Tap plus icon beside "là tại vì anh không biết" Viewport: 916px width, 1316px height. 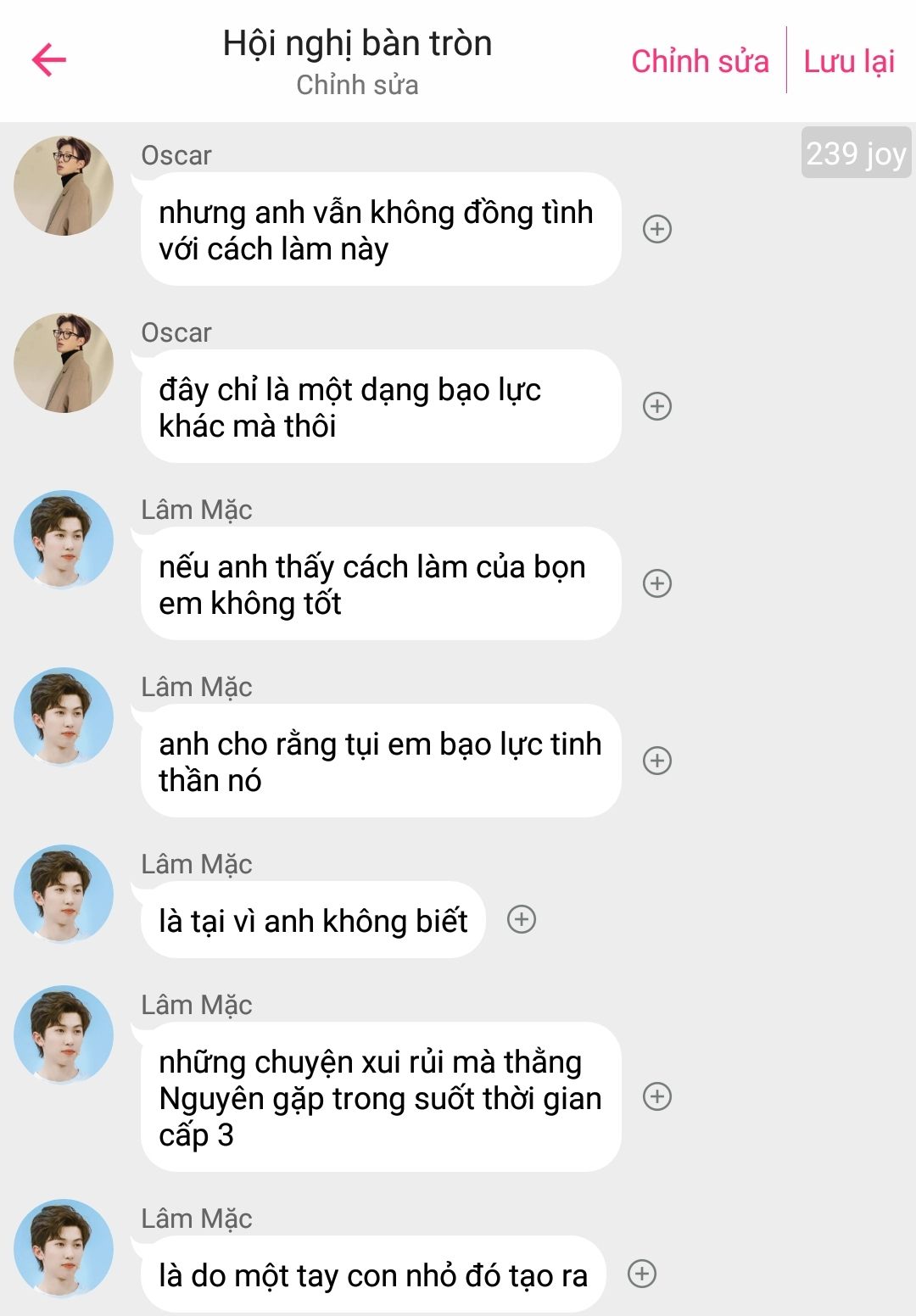tap(522, 920)
